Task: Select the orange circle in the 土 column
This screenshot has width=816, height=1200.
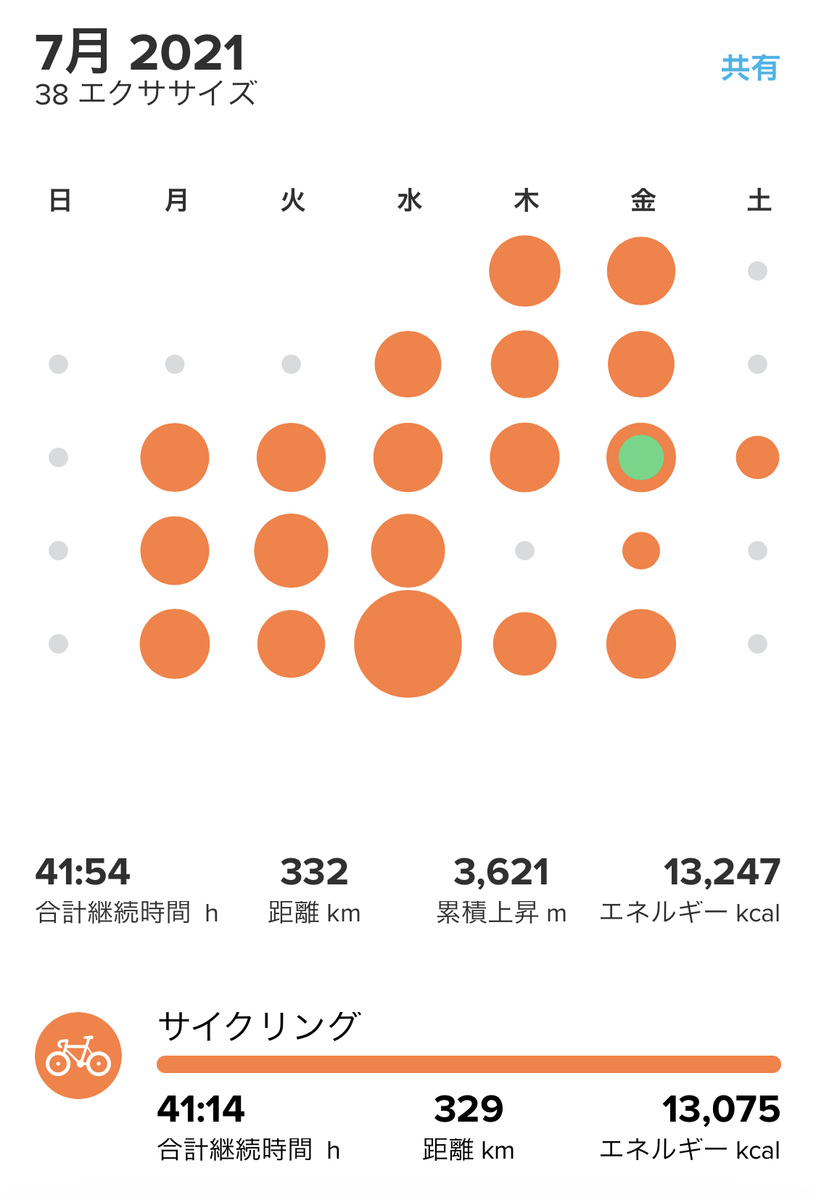Action: [757, 458]
